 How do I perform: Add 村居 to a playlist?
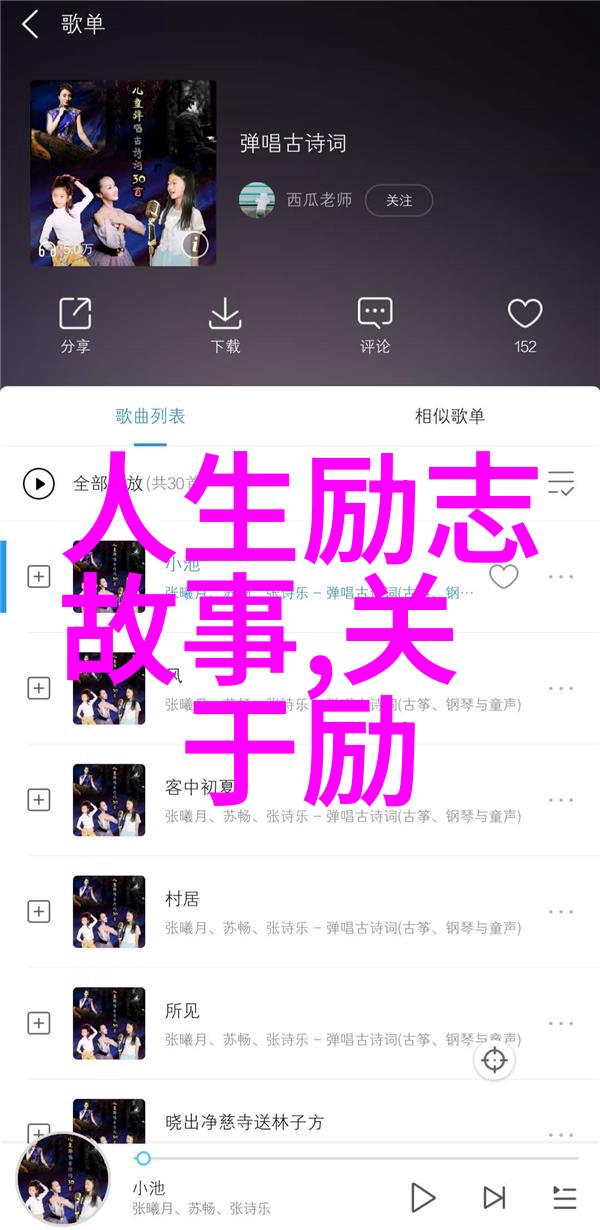(x=39, y=911)
